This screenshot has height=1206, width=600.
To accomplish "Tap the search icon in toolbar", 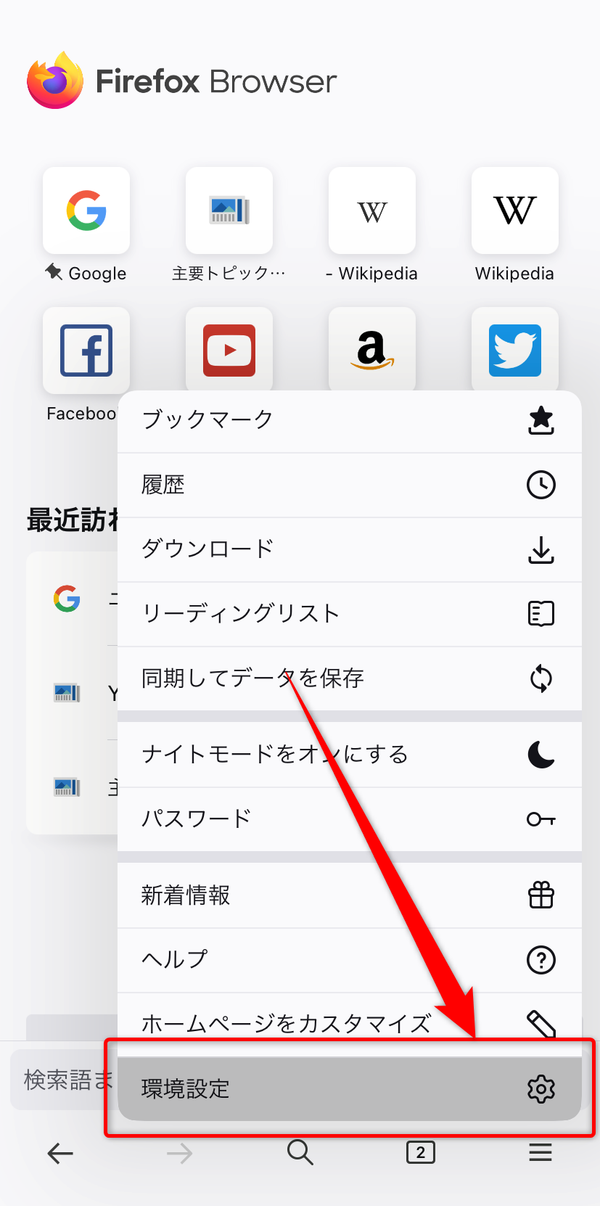I will pyautogui.click(x=300, y=1153).
